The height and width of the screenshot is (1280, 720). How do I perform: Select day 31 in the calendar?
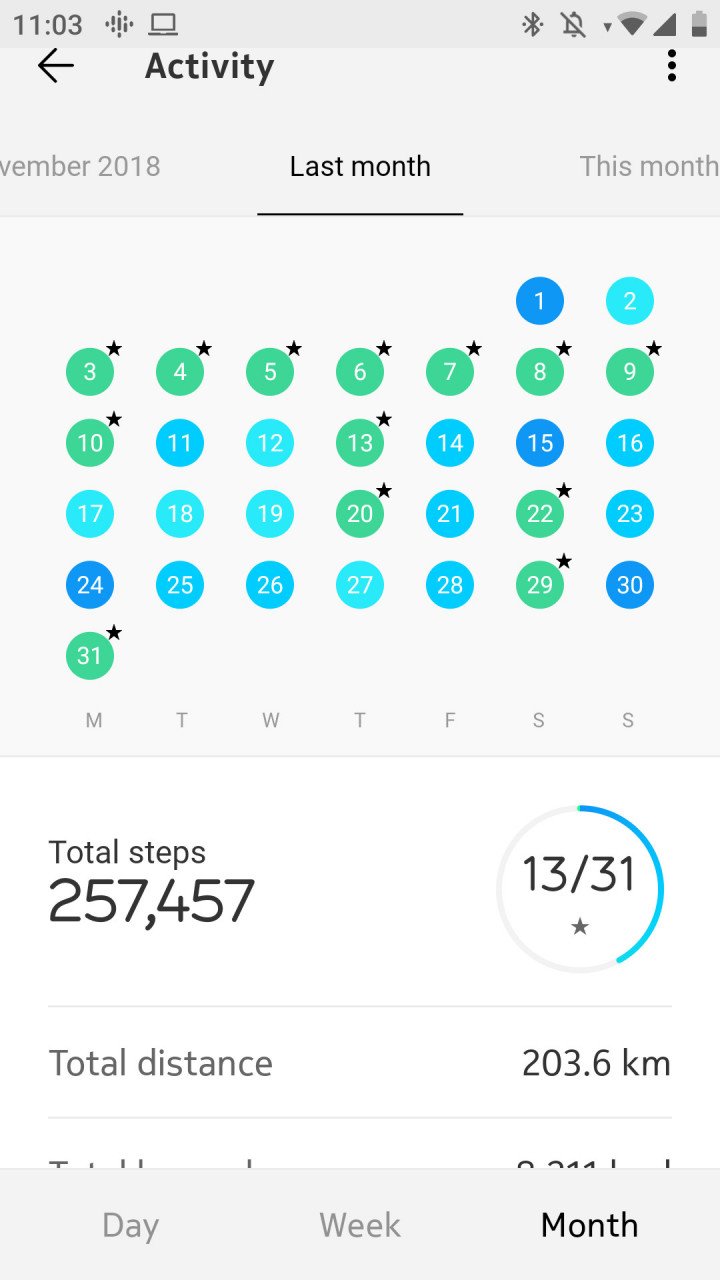[90, 656]
